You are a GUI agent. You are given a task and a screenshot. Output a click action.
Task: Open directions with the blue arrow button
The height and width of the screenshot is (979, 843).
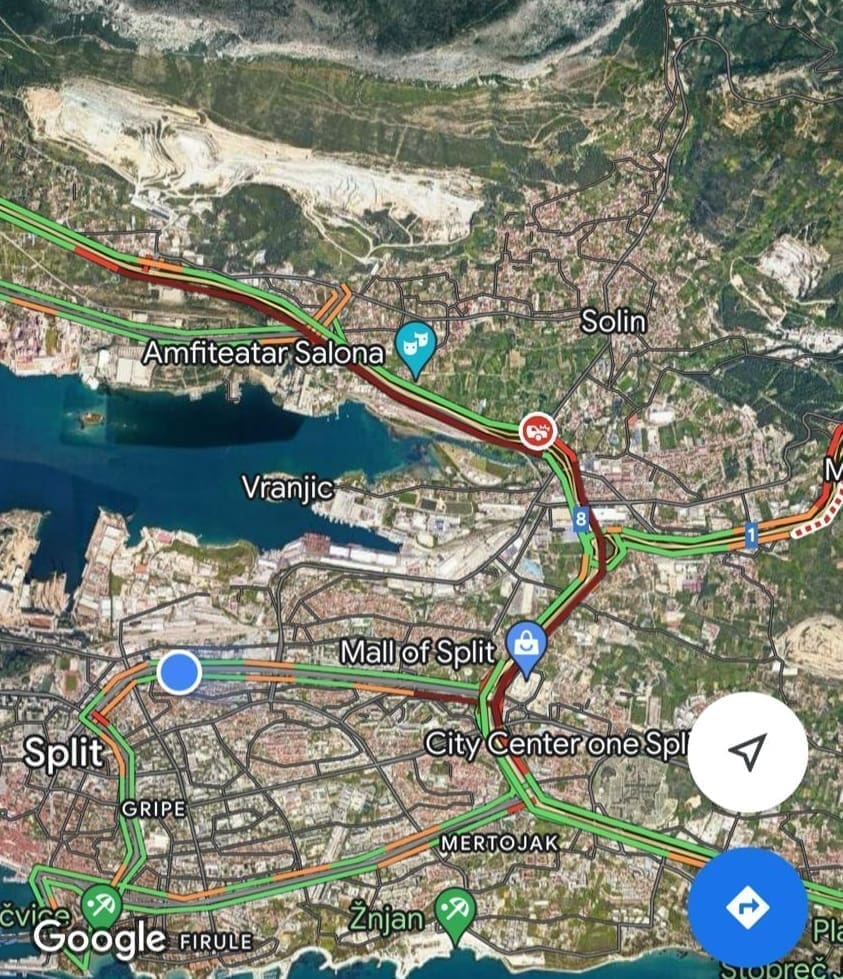pos(747,907)
